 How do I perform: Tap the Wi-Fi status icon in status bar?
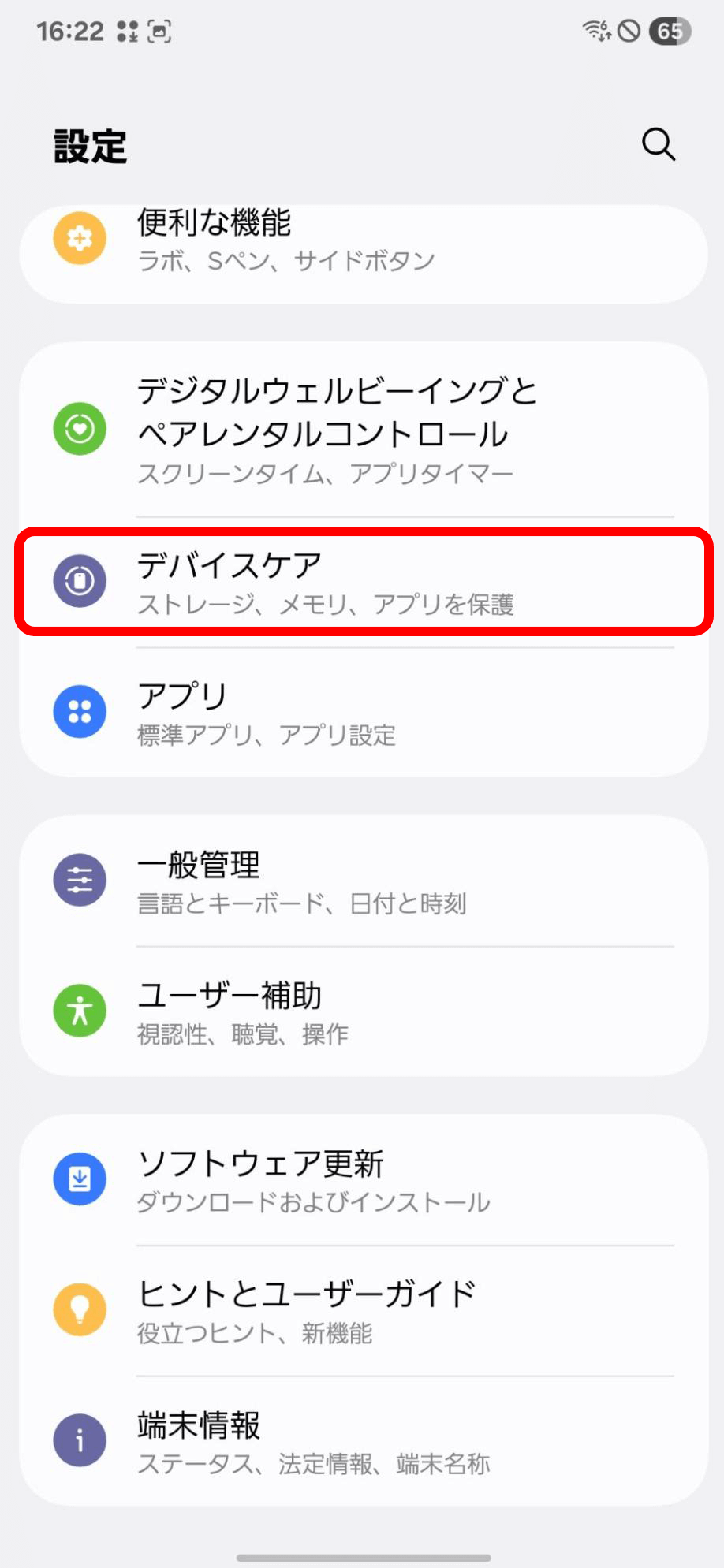point(597,30)
